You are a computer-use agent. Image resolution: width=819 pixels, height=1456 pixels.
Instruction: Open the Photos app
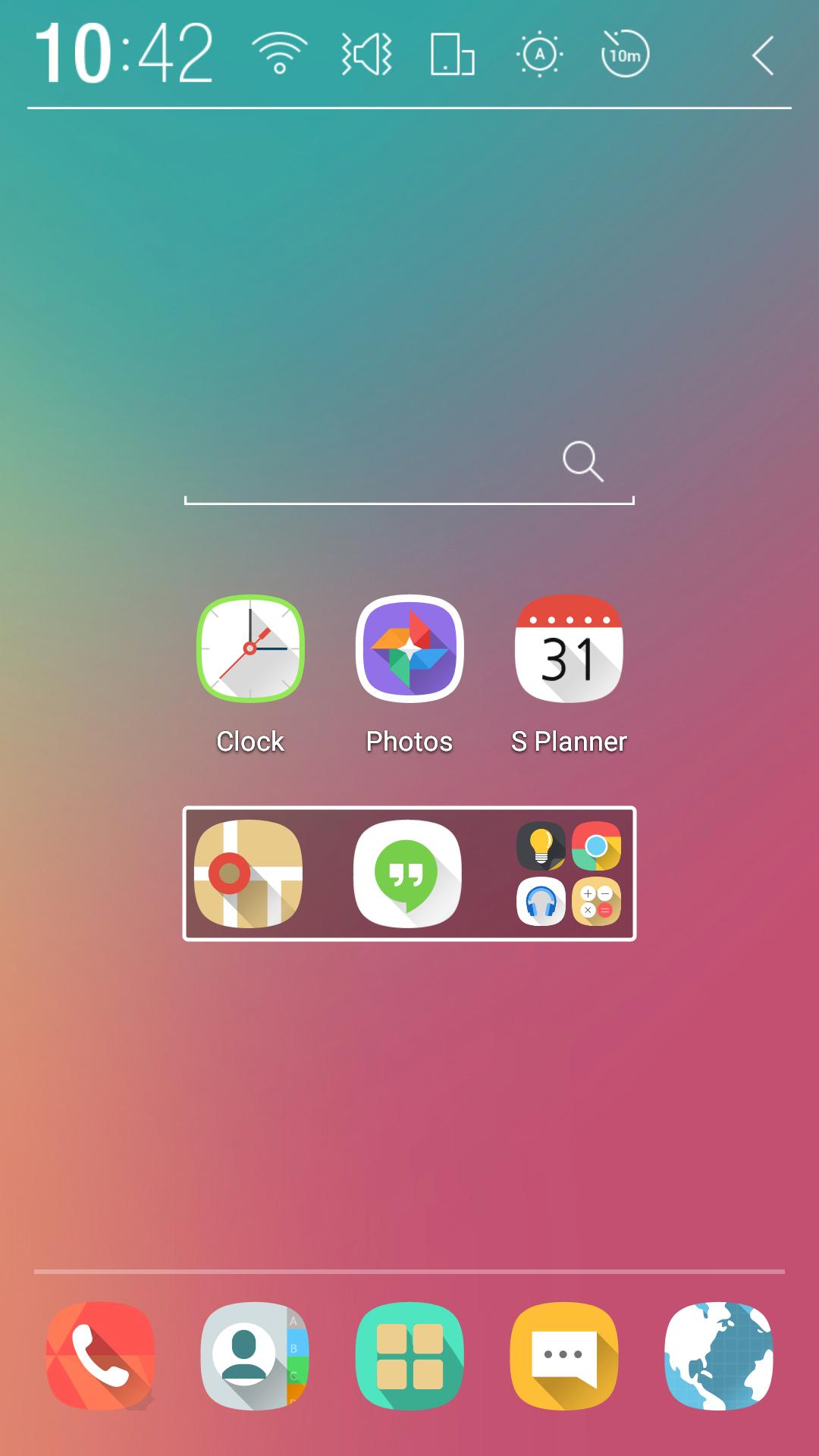pos(409,649)
